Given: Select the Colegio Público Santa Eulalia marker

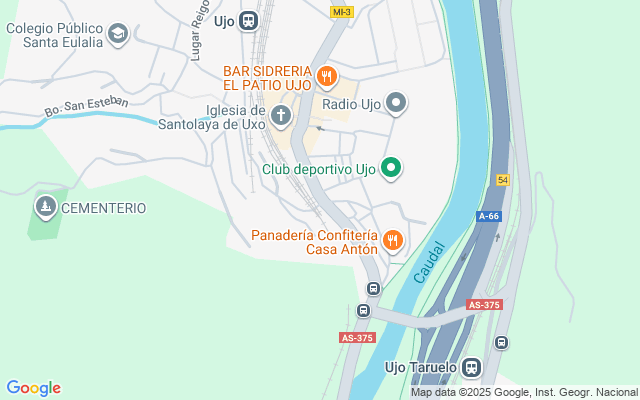Looking at the screenshot, I should point(118,35).
